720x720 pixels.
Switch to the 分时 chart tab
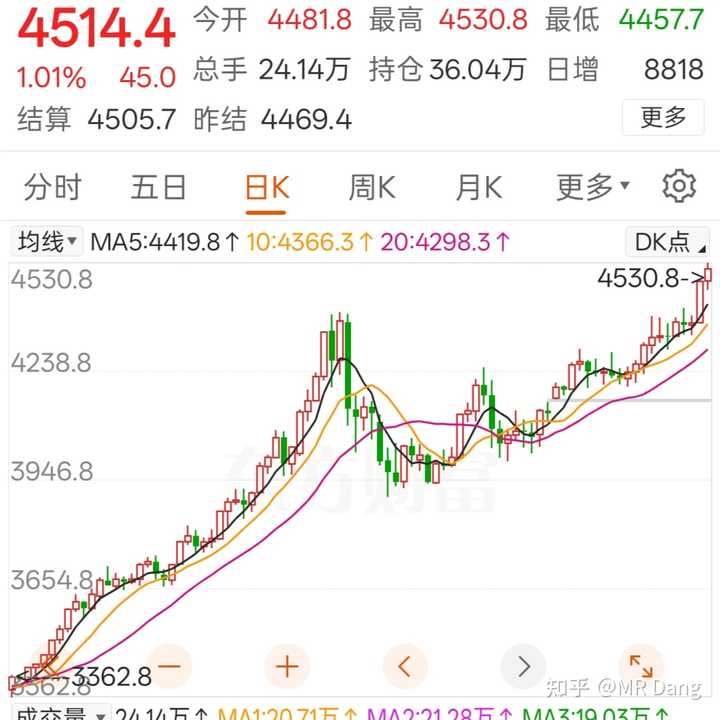pos(53,187)
